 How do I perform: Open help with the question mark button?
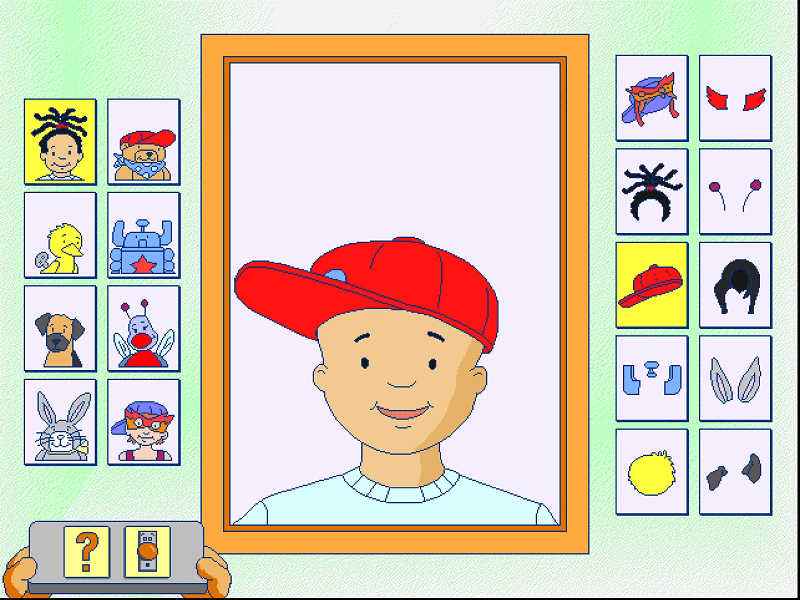[87, 551]
